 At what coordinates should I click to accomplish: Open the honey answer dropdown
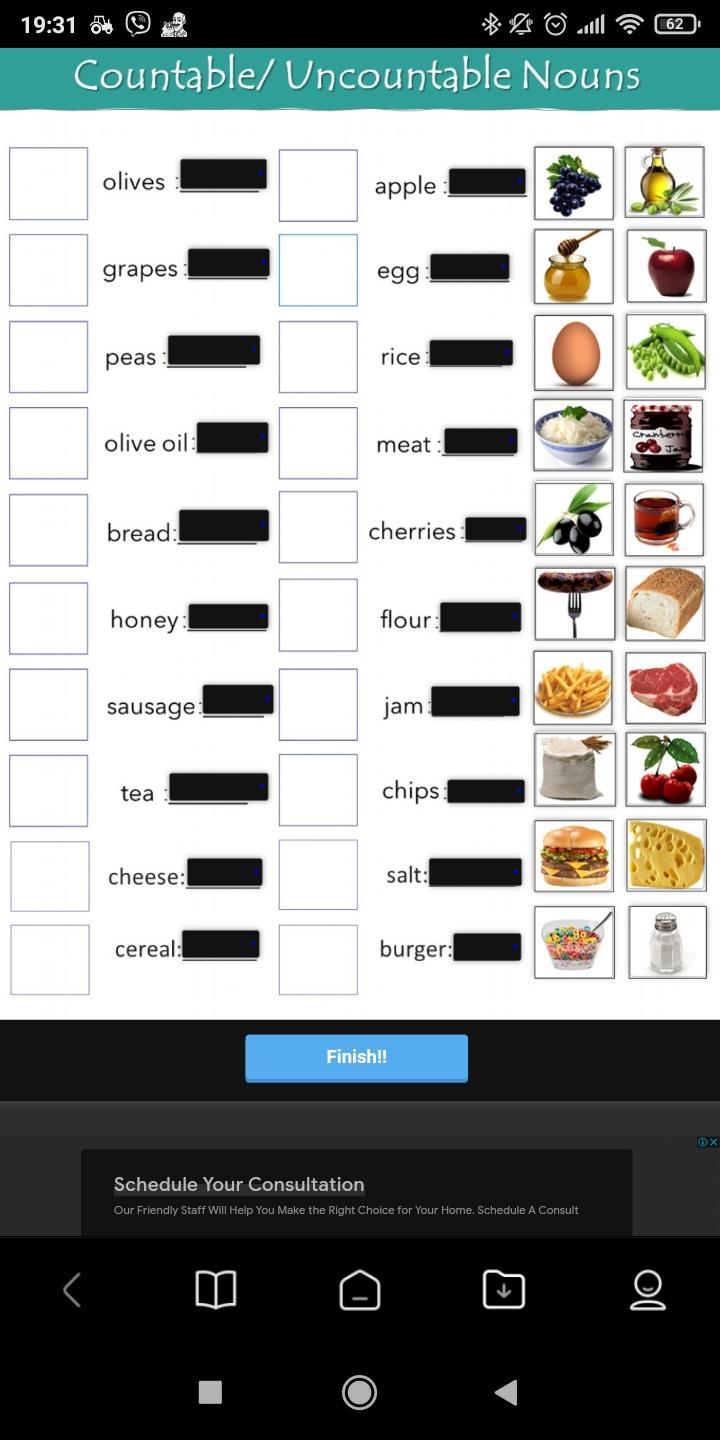(228, 617)
